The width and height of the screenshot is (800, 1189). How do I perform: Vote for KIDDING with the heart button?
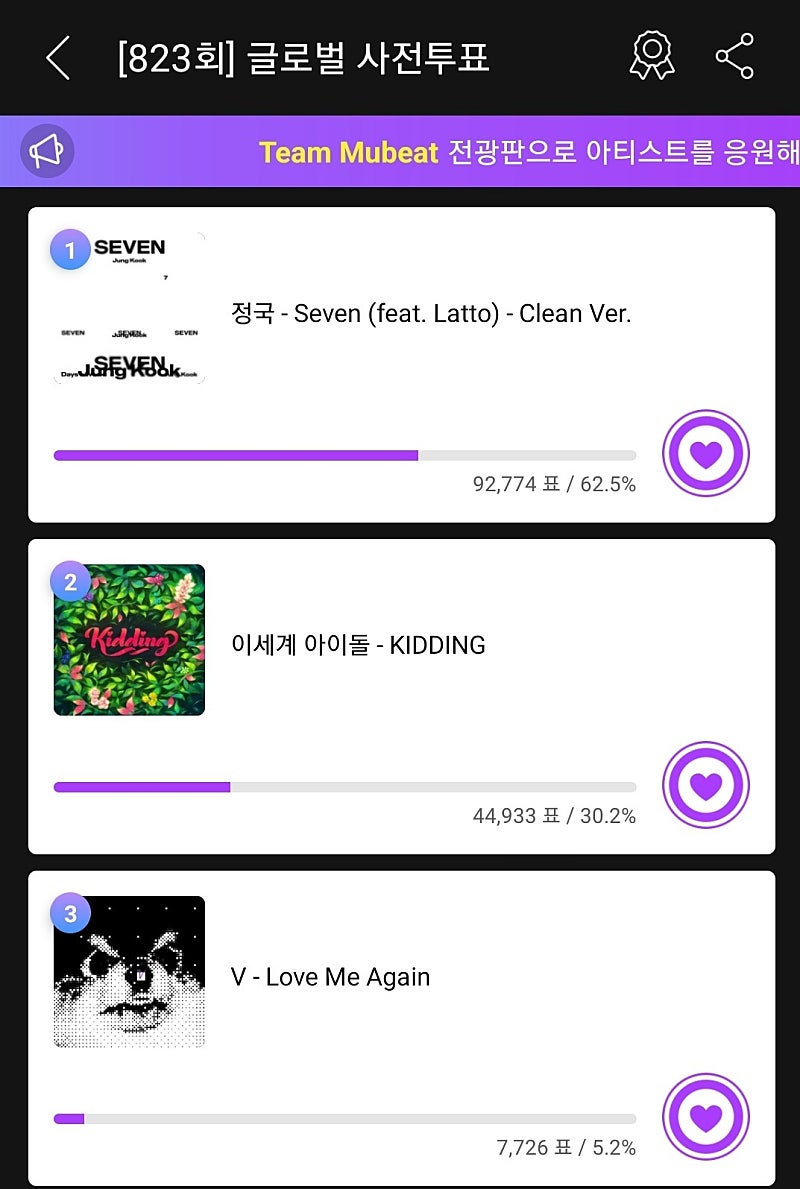pos(706,786)
